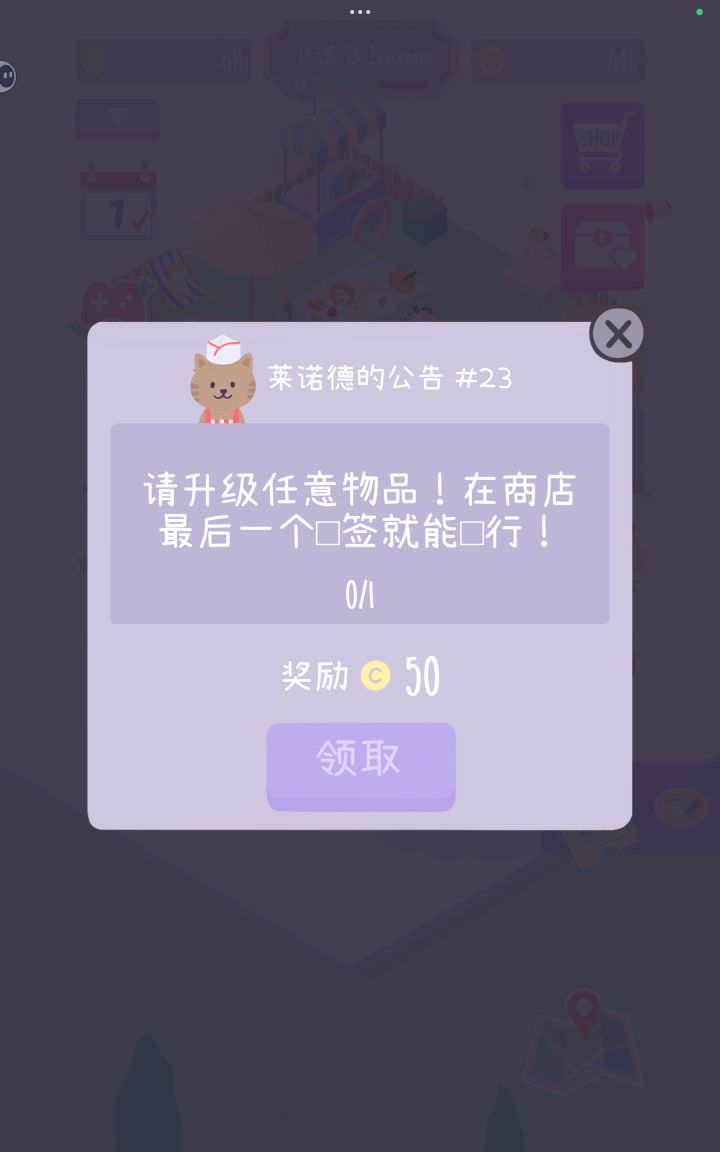Tap the clover icon next to the 68 counter
720x1152 pixels.
point(95,61)
